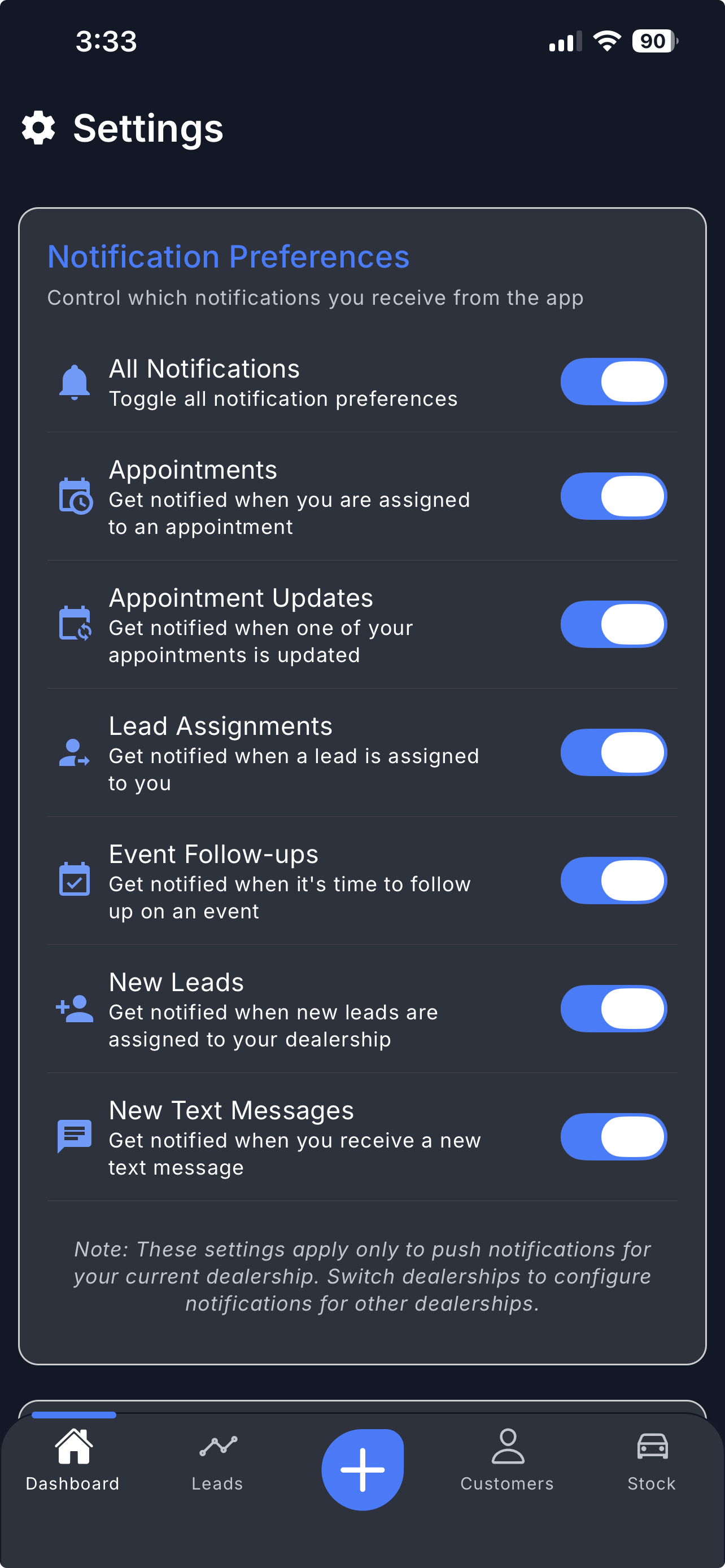Turn off the All Notifications switch
The height and width of the screenshot is (1568, 725).
(x=613, y=382)
